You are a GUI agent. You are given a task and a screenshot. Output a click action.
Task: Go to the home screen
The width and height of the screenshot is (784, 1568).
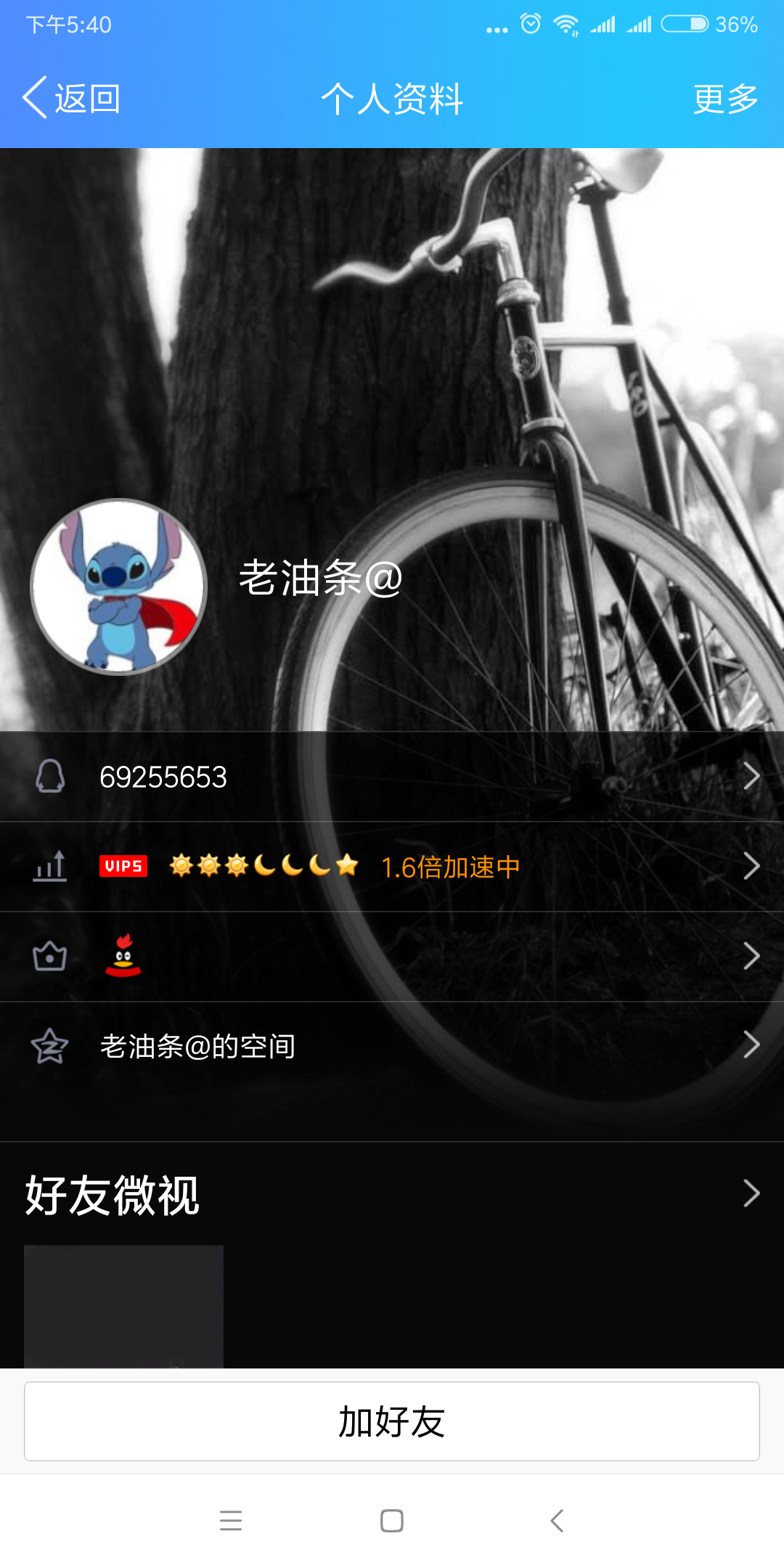(x=392, y=1520)
